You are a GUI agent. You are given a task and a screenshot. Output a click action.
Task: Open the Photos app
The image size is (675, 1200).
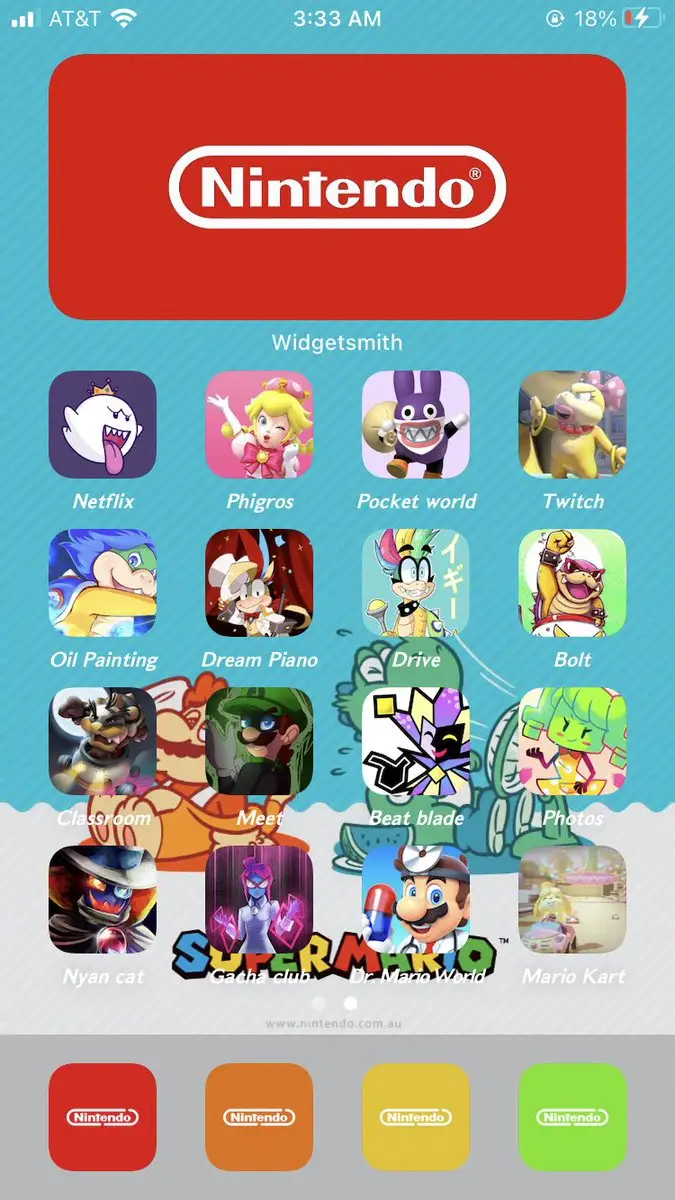coord(572,741)
